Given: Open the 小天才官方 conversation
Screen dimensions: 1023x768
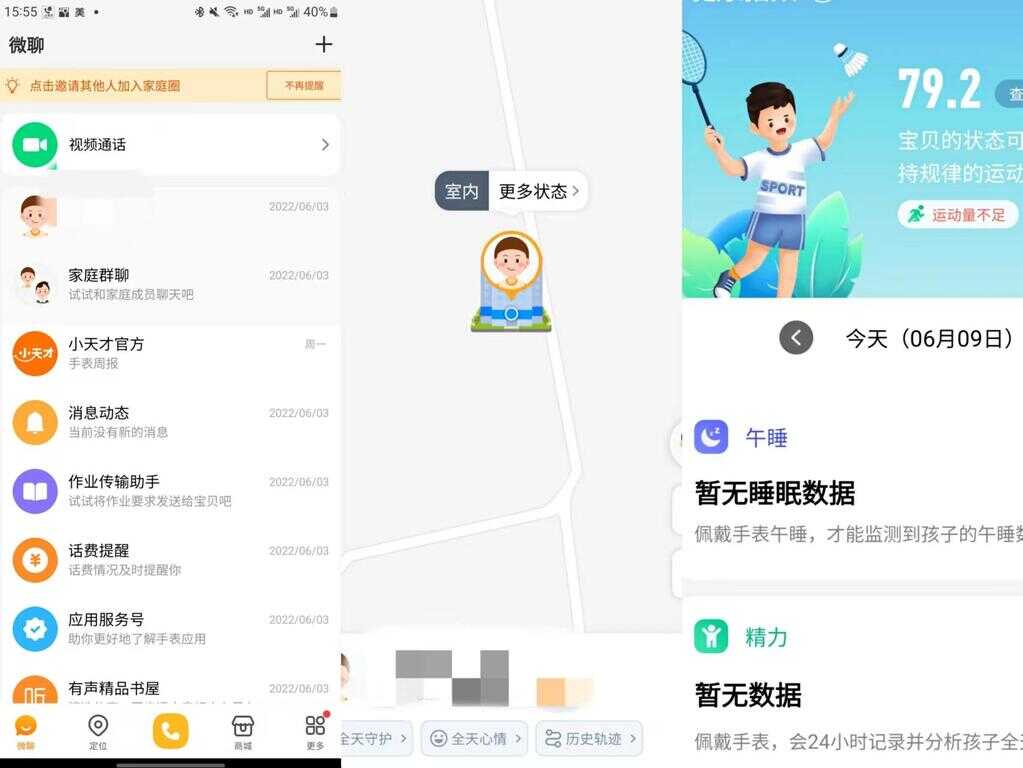Looking at the screenshot, I should [x=170, y=353].
